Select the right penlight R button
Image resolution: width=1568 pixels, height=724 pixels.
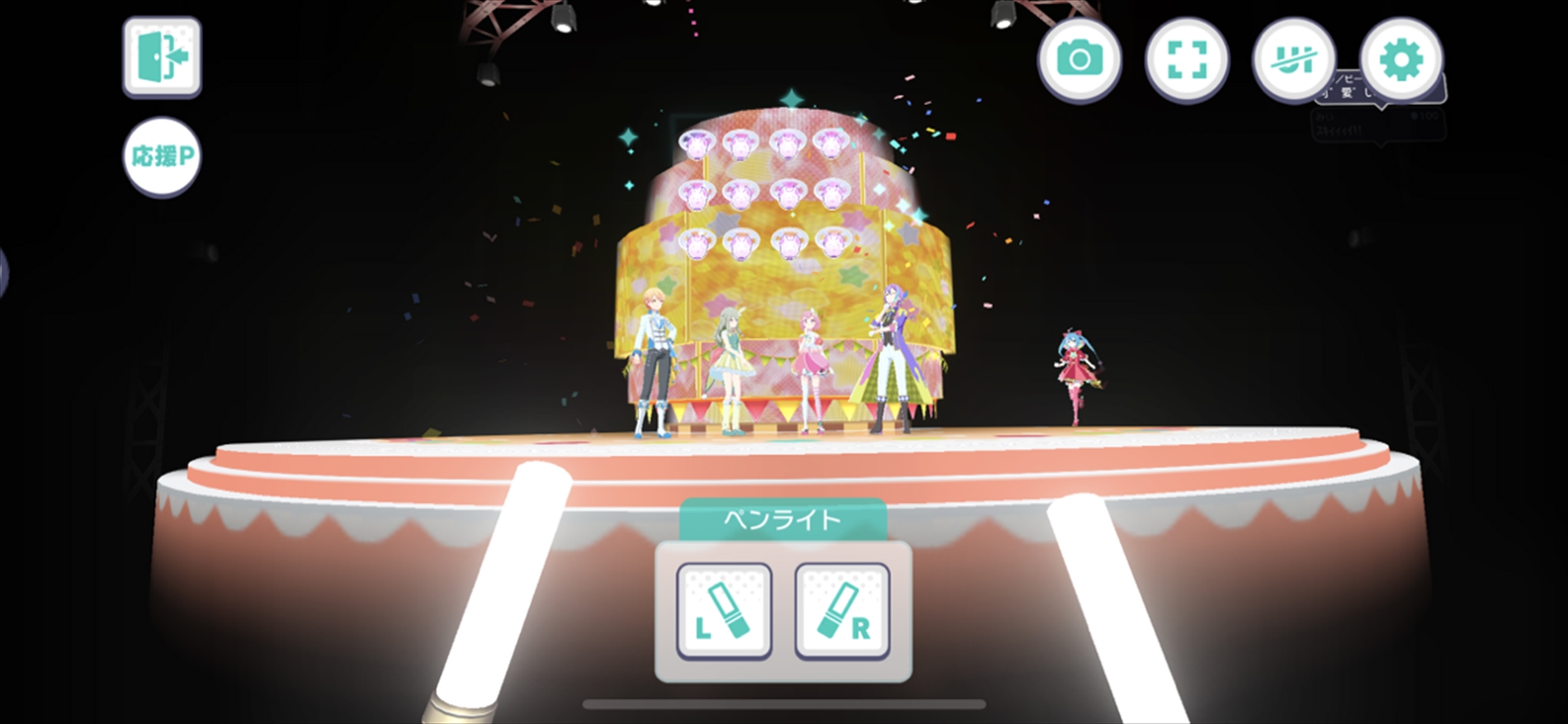pos(843,612)
